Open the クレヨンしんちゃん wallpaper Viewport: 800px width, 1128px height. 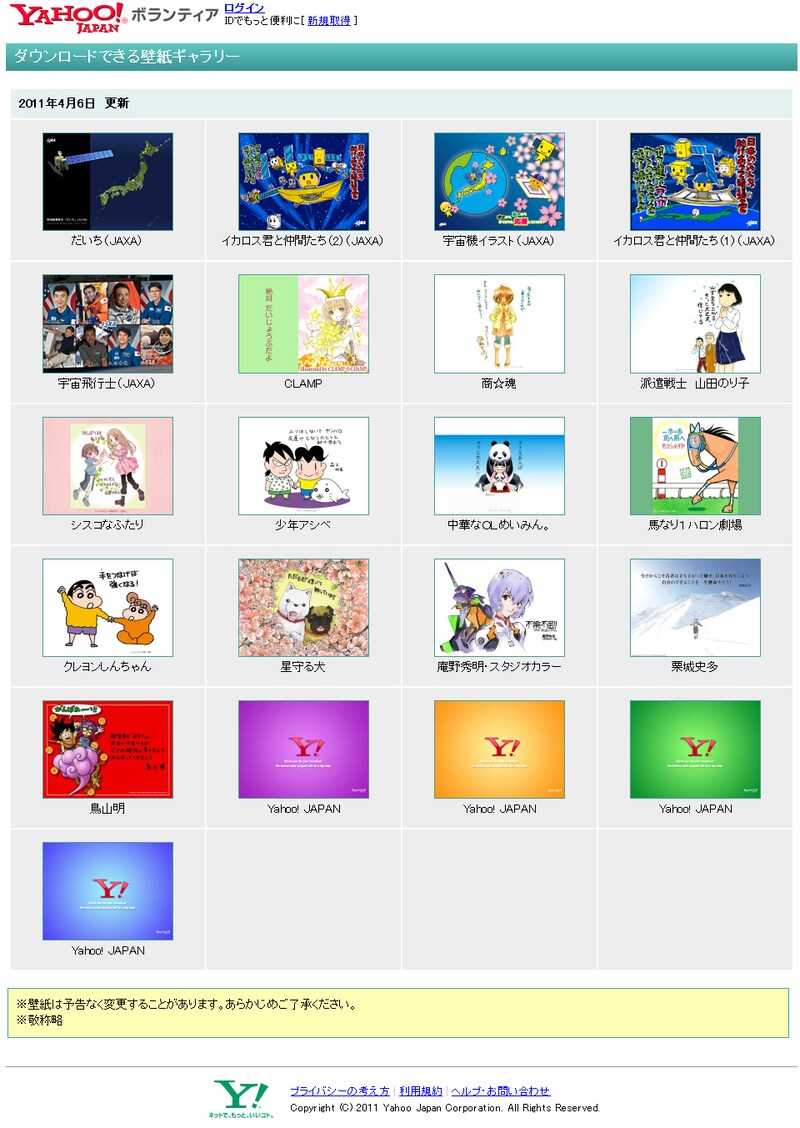click(x=107, y=608)
